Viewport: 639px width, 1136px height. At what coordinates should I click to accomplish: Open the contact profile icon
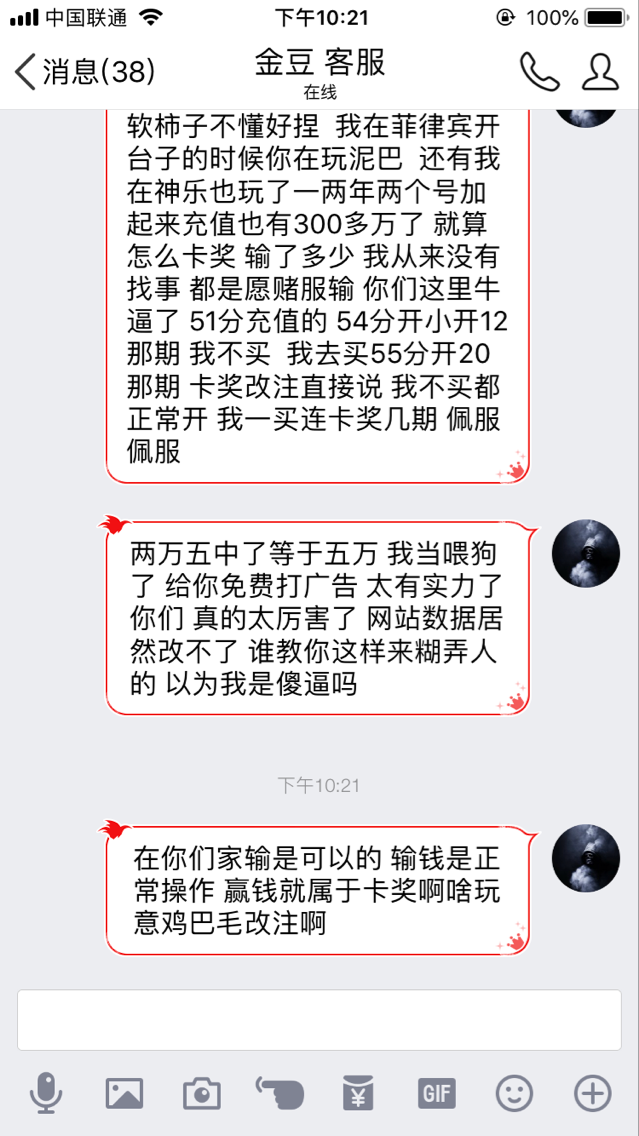click(599, 72)
